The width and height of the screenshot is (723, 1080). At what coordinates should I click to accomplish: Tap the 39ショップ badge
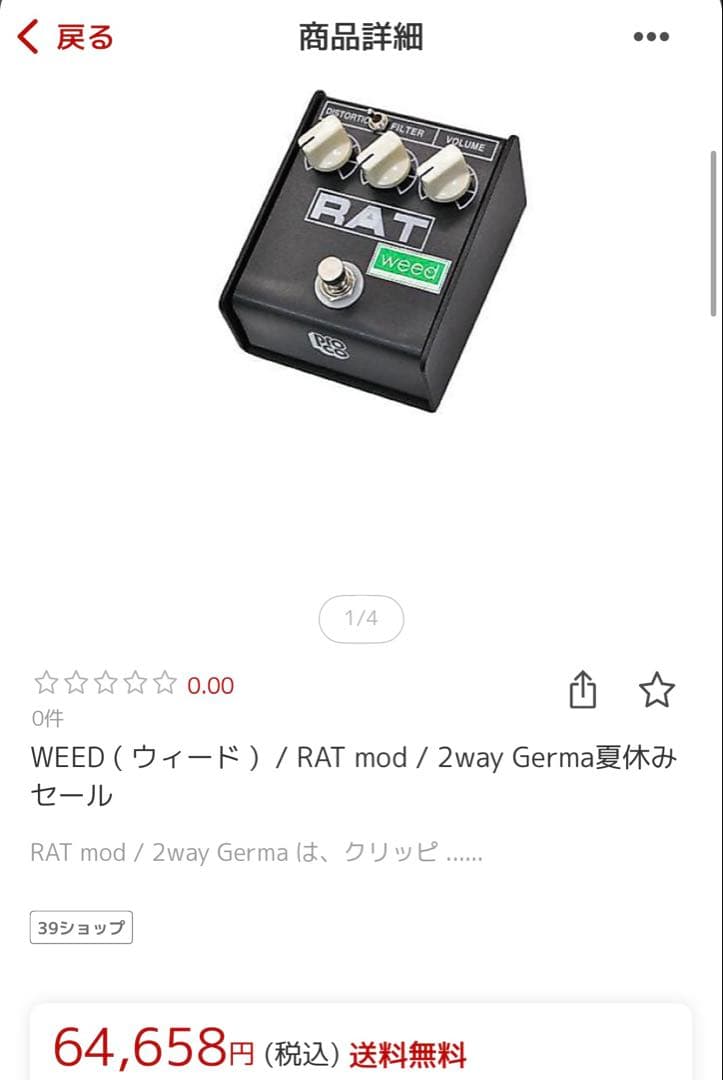[81, 927]
